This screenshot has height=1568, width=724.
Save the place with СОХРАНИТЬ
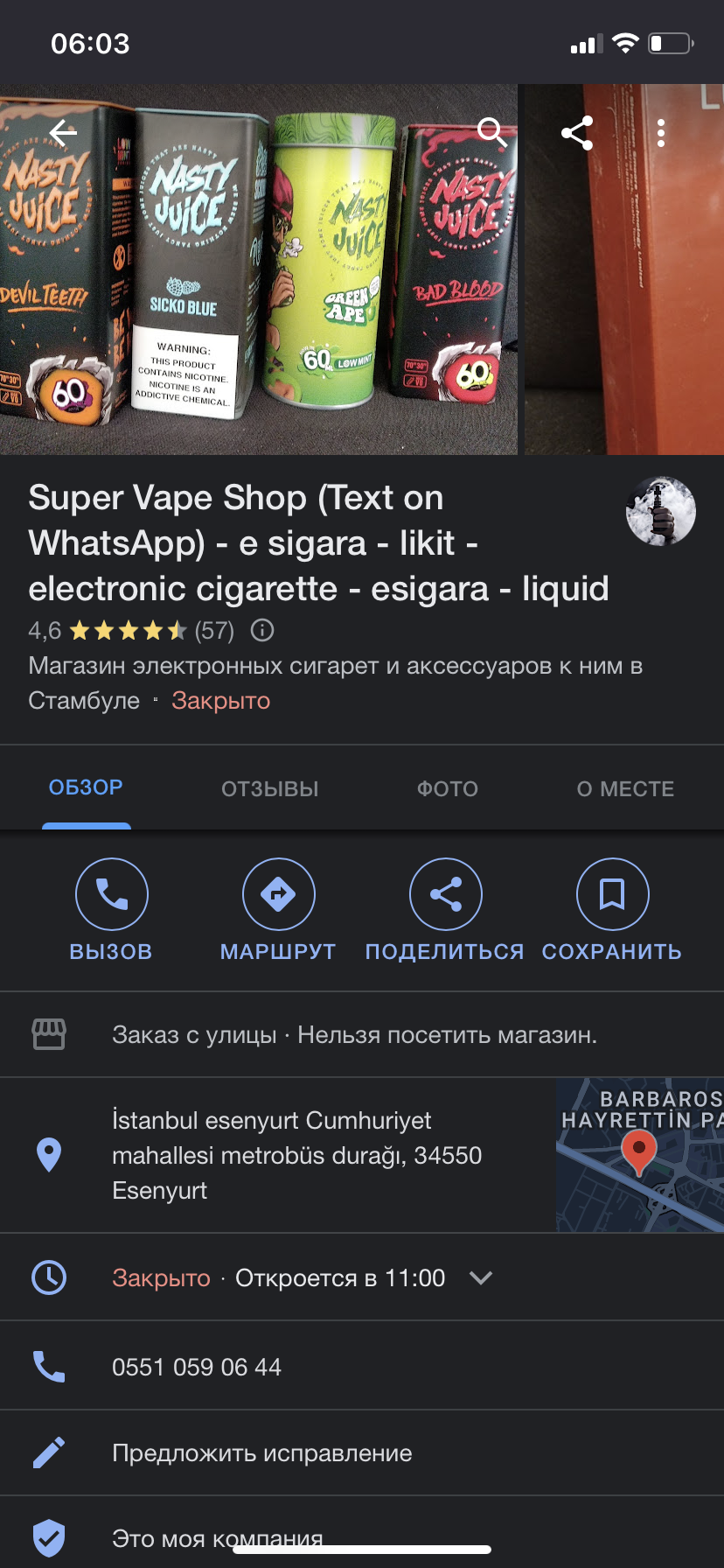click(x=612, y=910)
